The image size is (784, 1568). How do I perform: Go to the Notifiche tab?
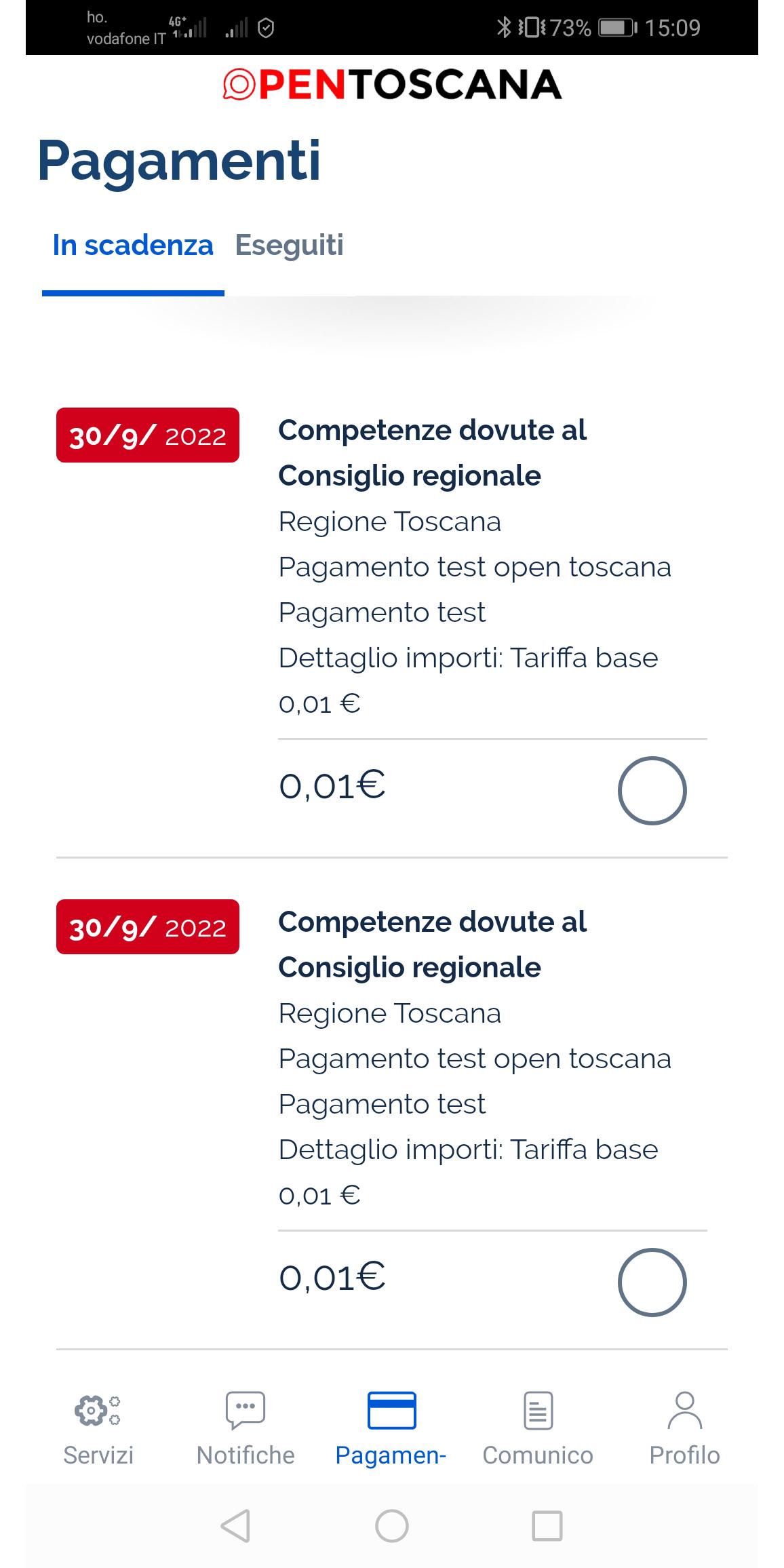tap(246, 1428)
